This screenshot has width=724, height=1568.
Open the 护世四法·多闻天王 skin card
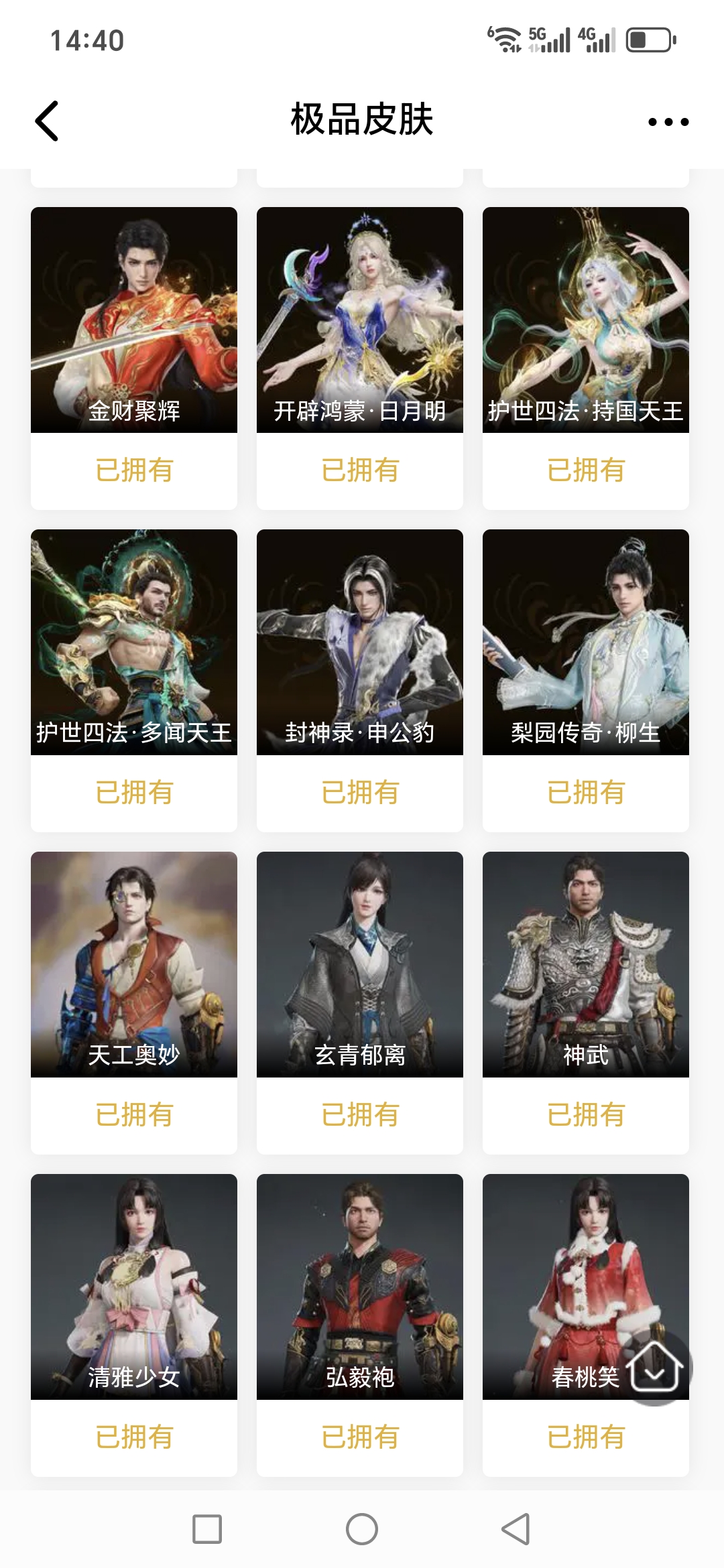(x=134, y=642)
